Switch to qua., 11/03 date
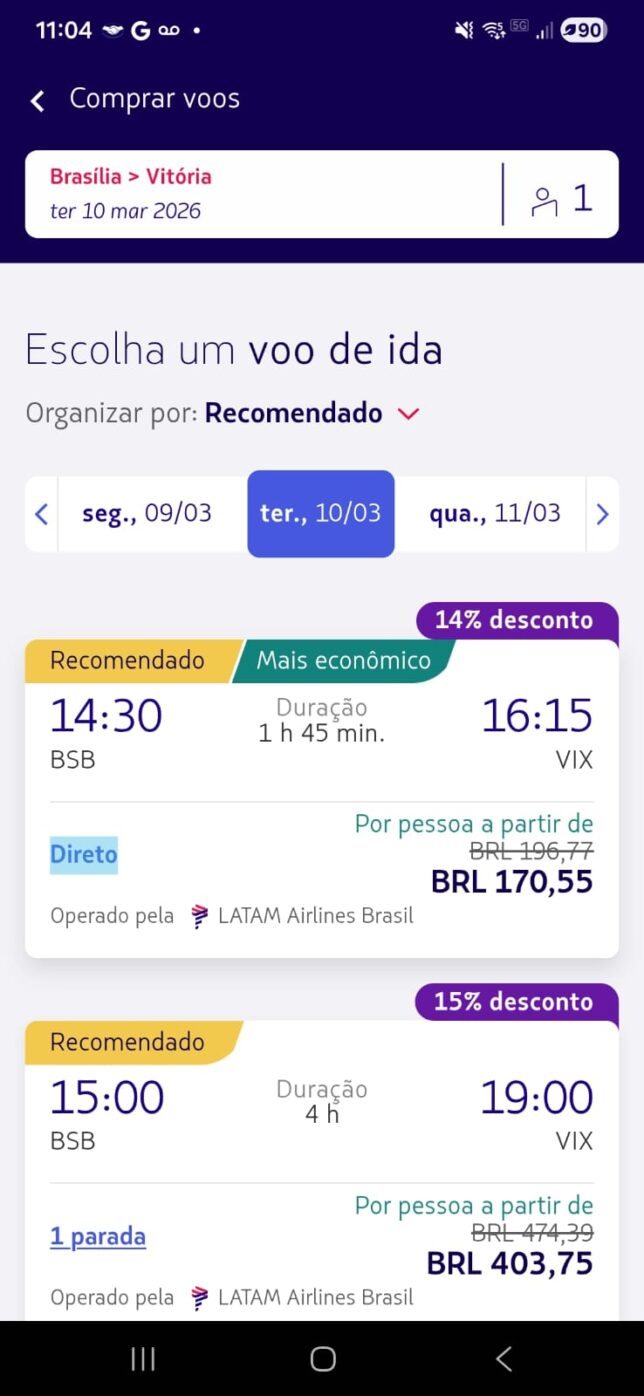This screenshot has height=1396, width=644. (494, 514)
